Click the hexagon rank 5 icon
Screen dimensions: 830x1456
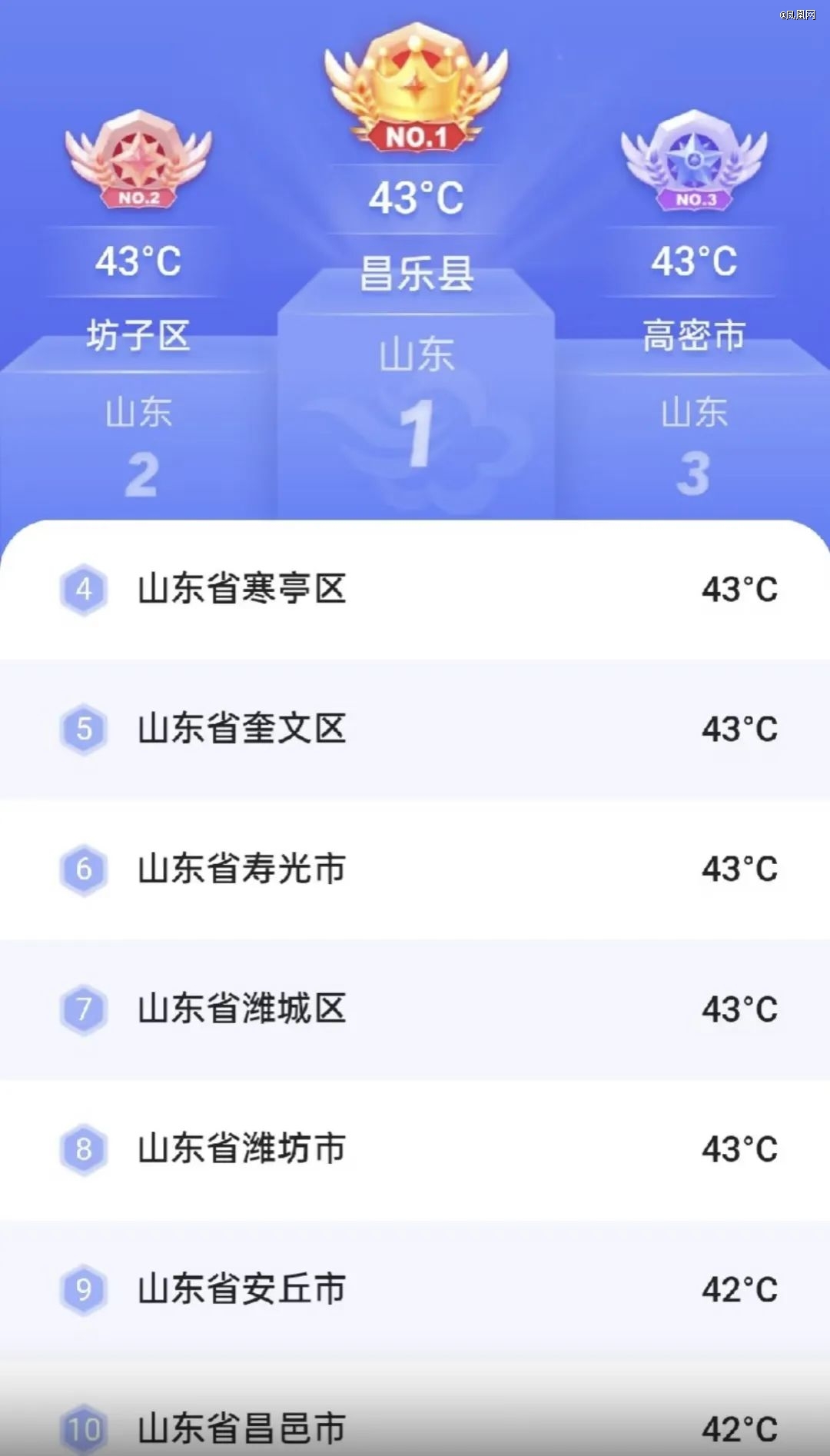click(x=85, y=730)
